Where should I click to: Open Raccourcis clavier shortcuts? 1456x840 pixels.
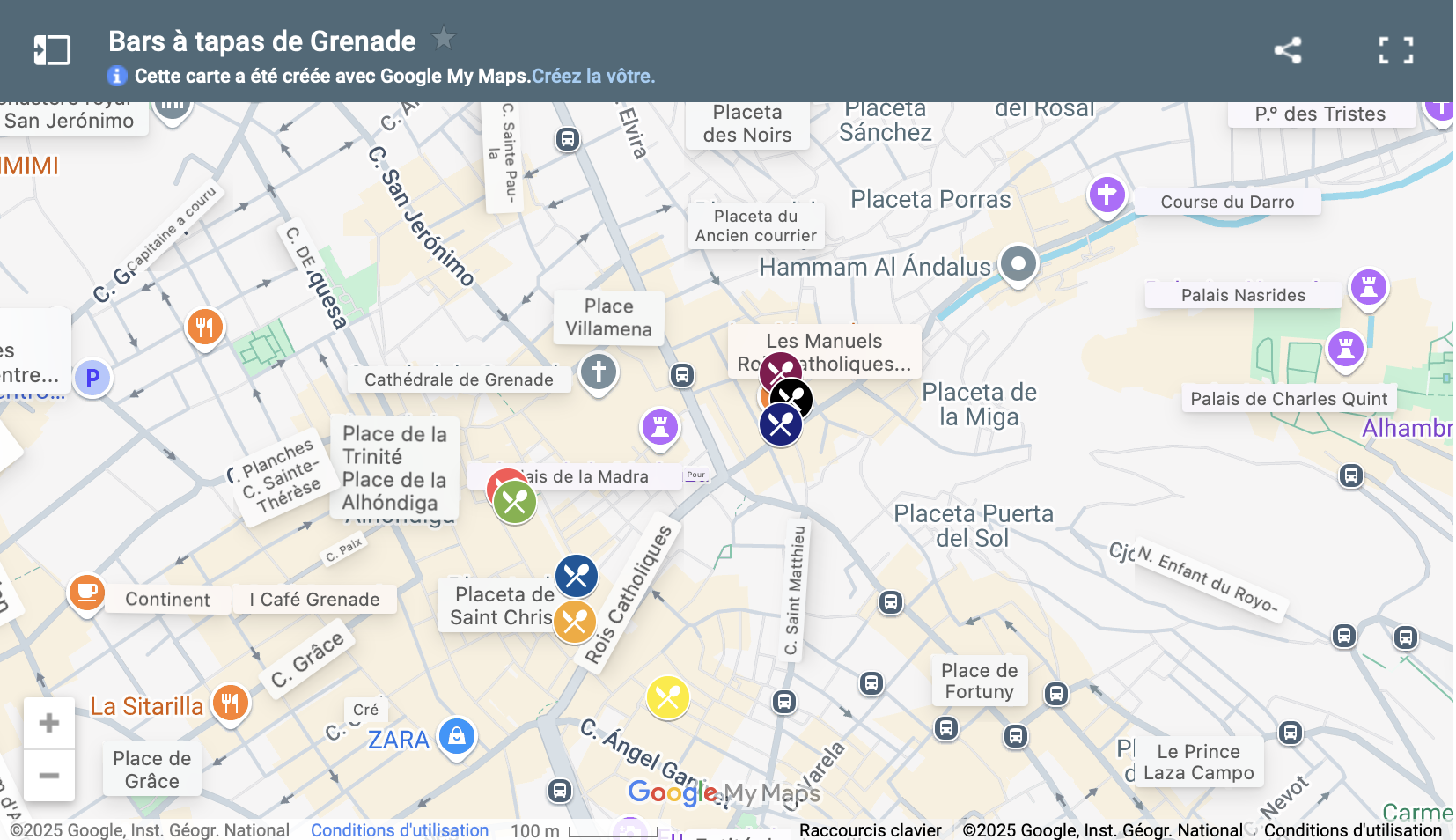(x=870, y=830)
